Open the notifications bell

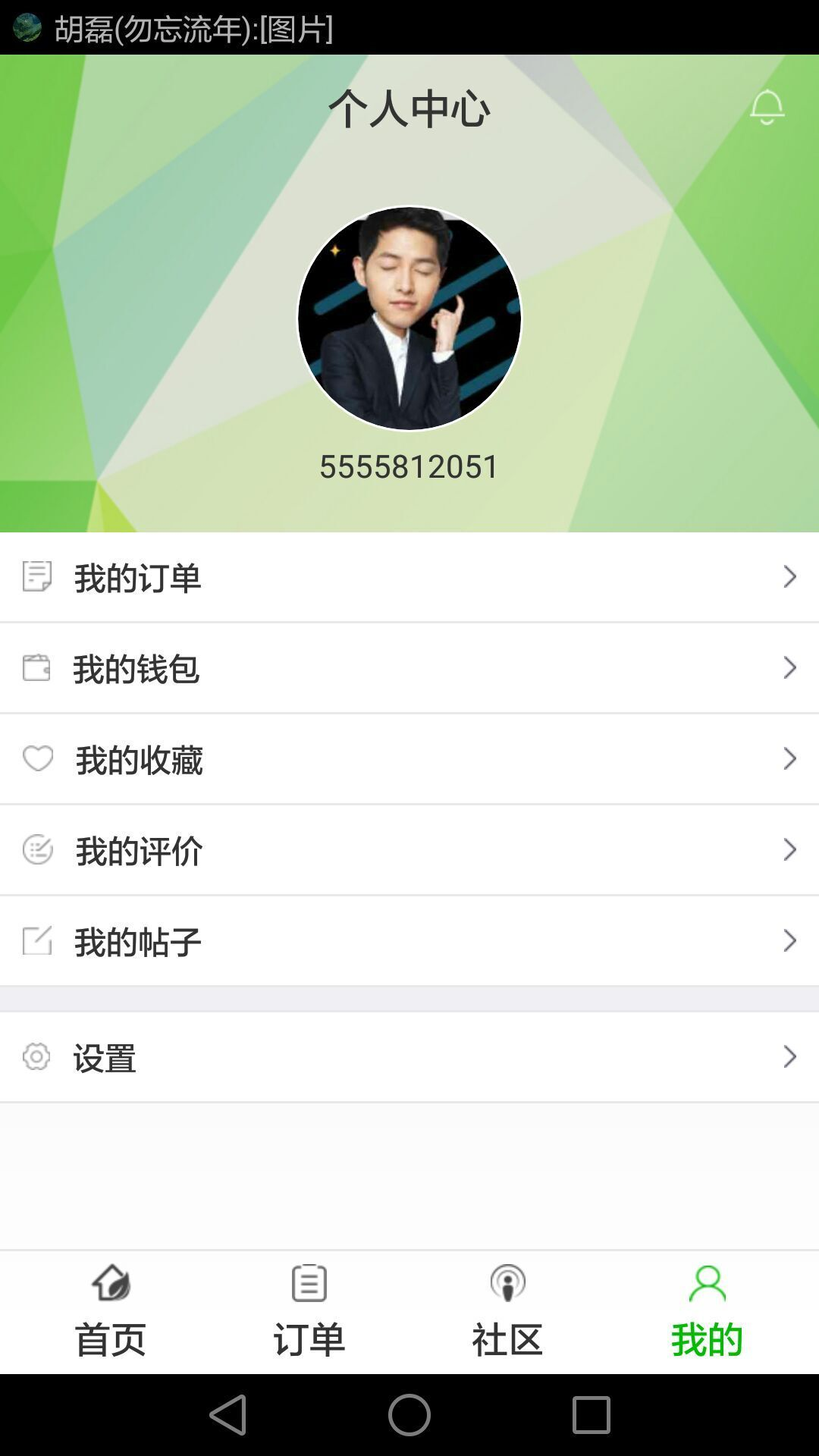tap(767, 107)
